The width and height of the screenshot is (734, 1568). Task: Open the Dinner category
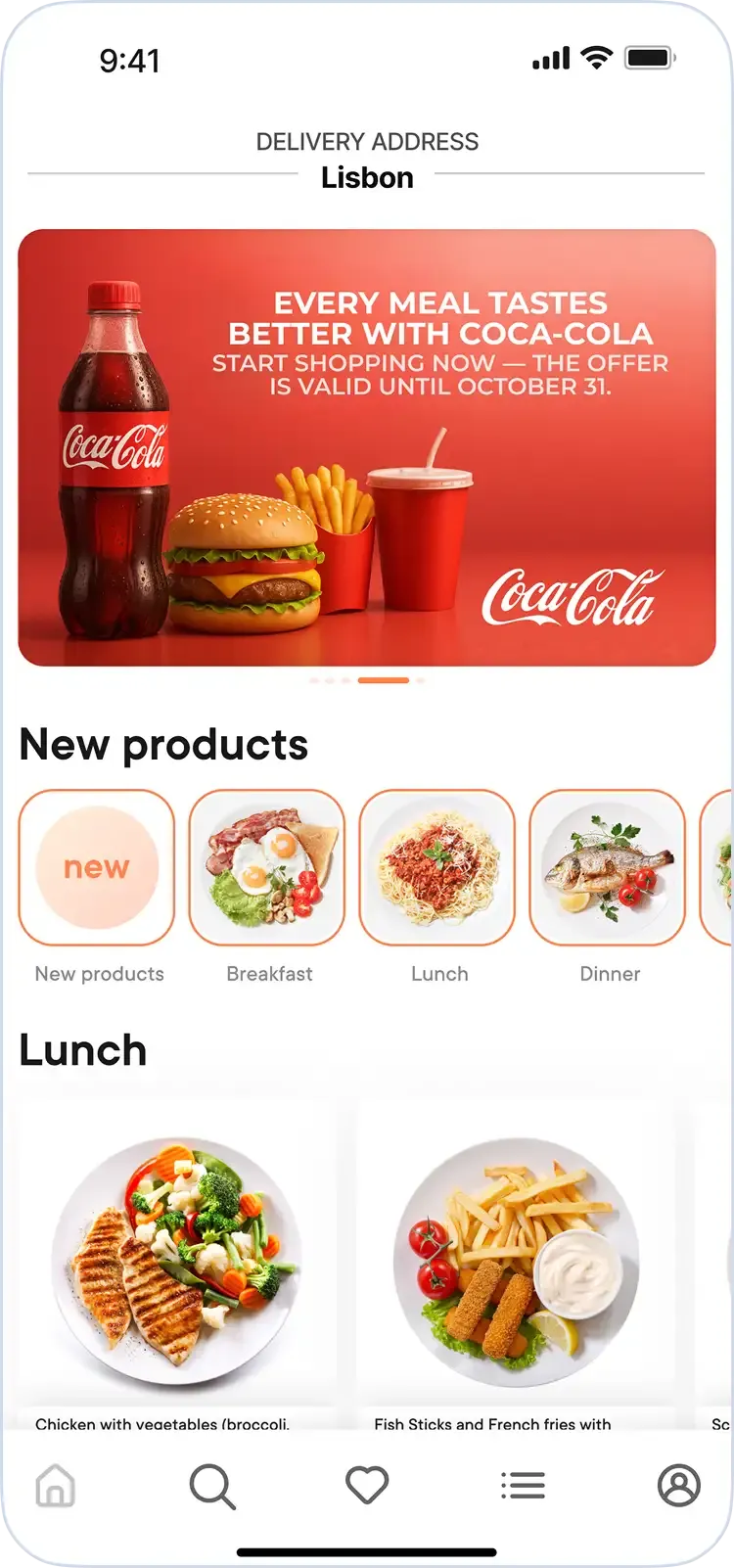coord(608,867)
